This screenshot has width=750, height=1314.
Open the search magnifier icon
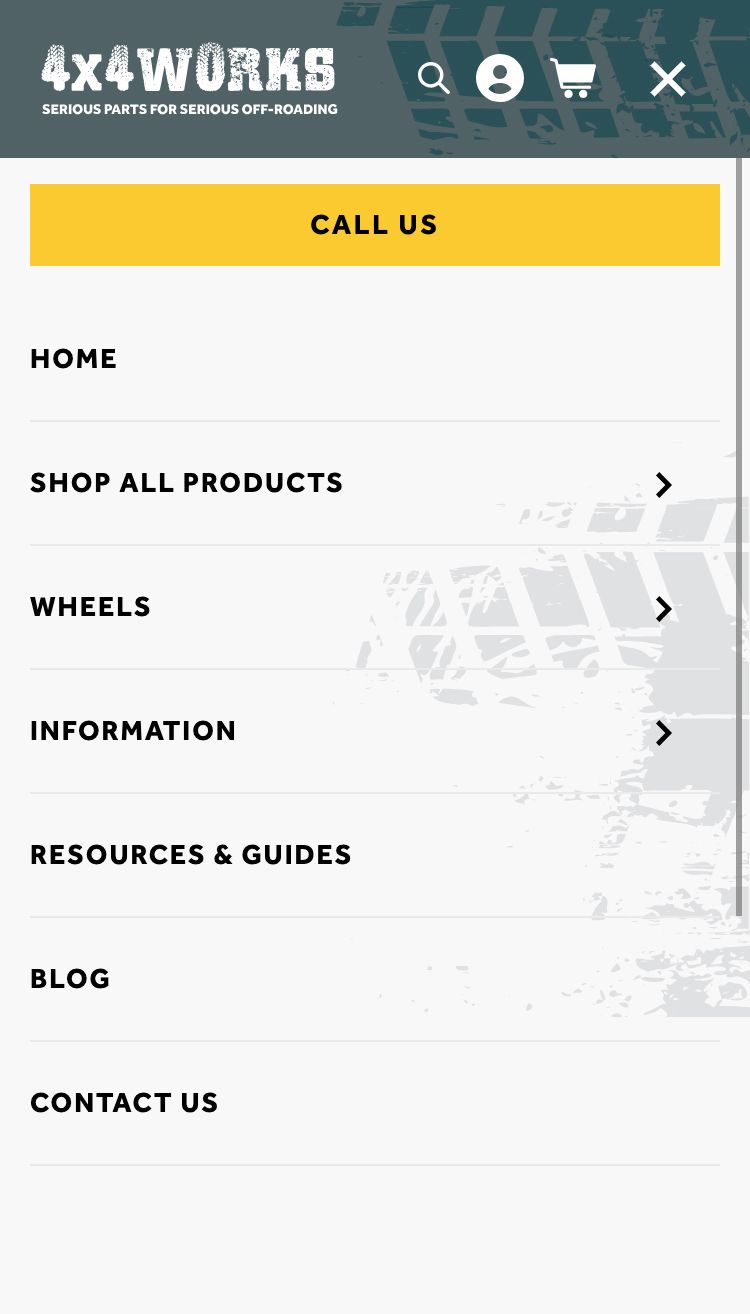point(433,78)
